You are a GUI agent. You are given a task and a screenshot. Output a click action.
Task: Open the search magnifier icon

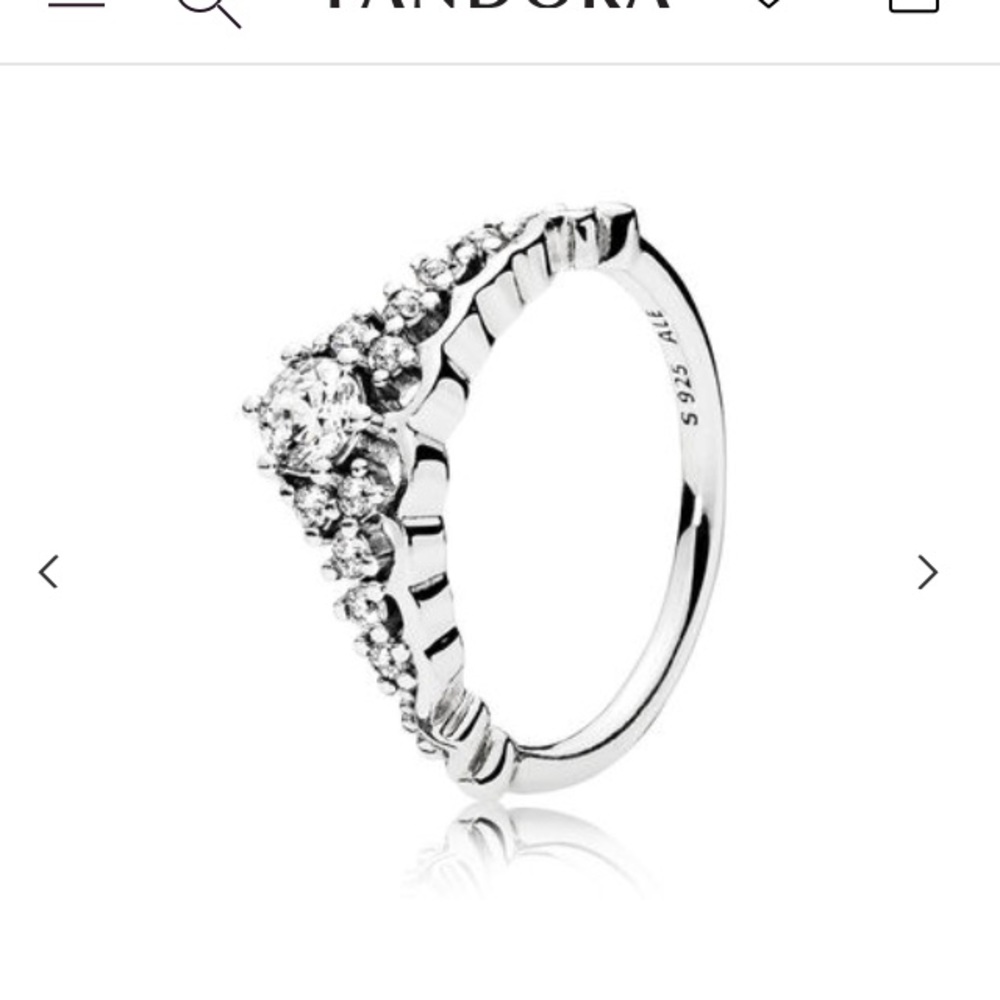pos(208,8)
